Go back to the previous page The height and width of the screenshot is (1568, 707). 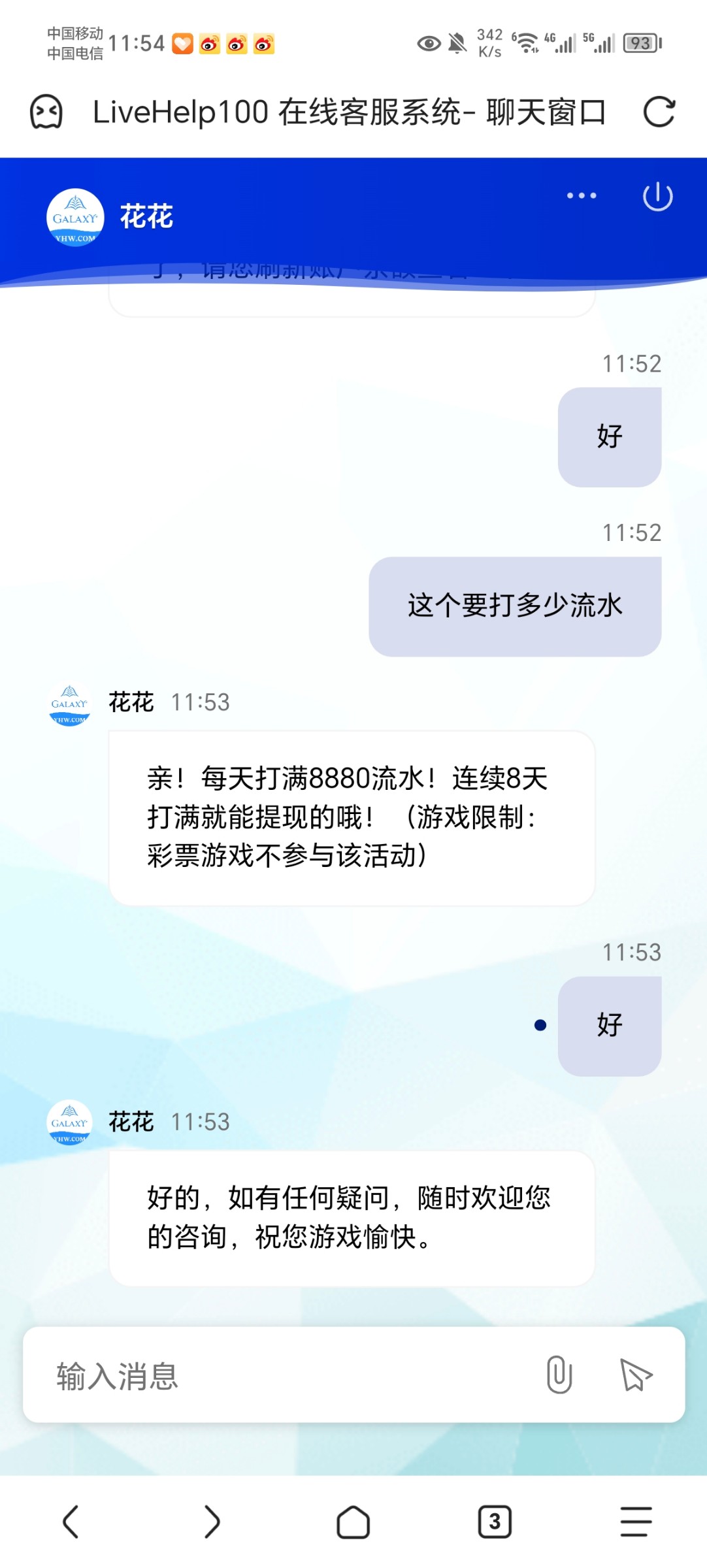coord(71,1522)
